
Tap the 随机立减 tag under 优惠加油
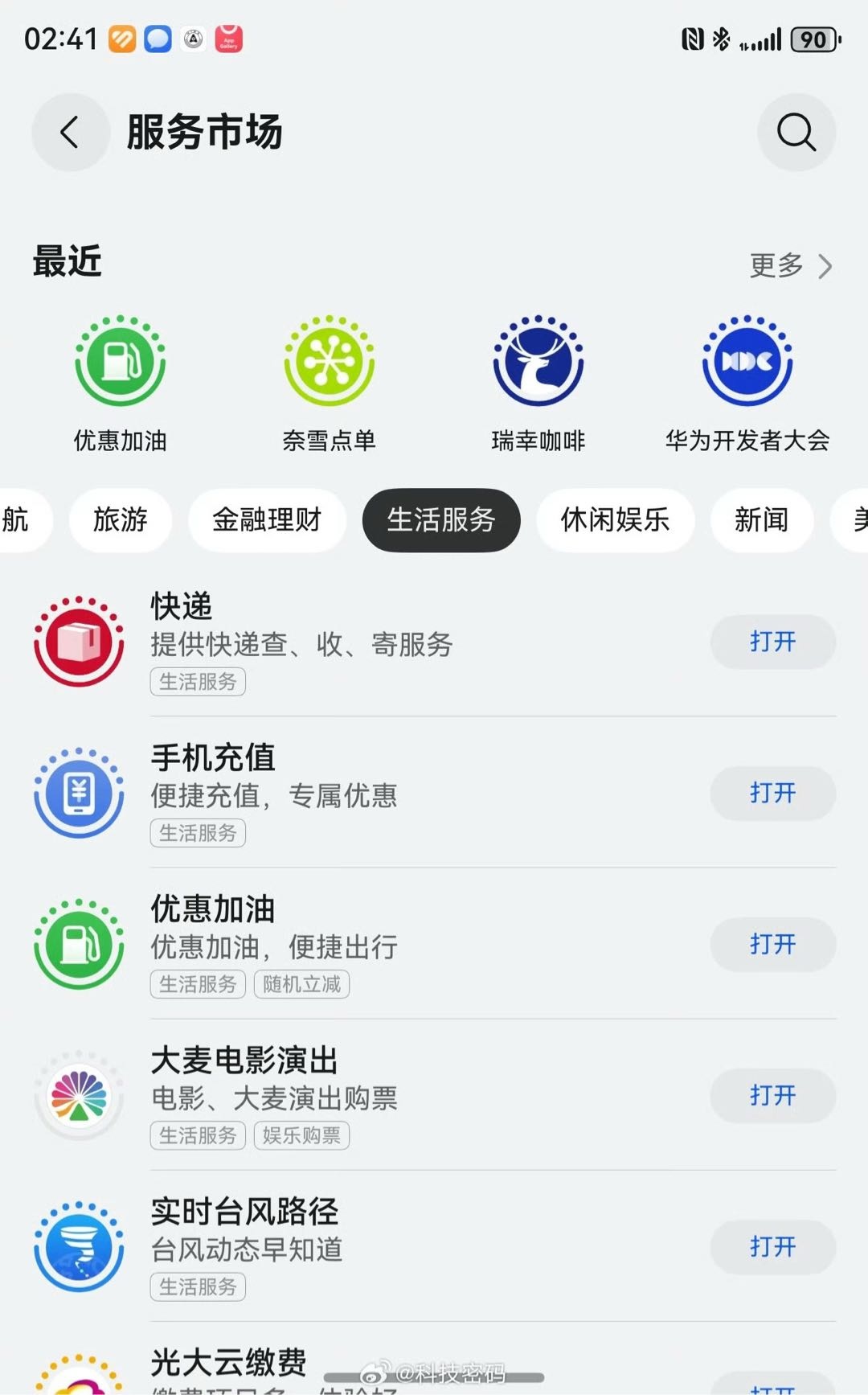point(301,984)
